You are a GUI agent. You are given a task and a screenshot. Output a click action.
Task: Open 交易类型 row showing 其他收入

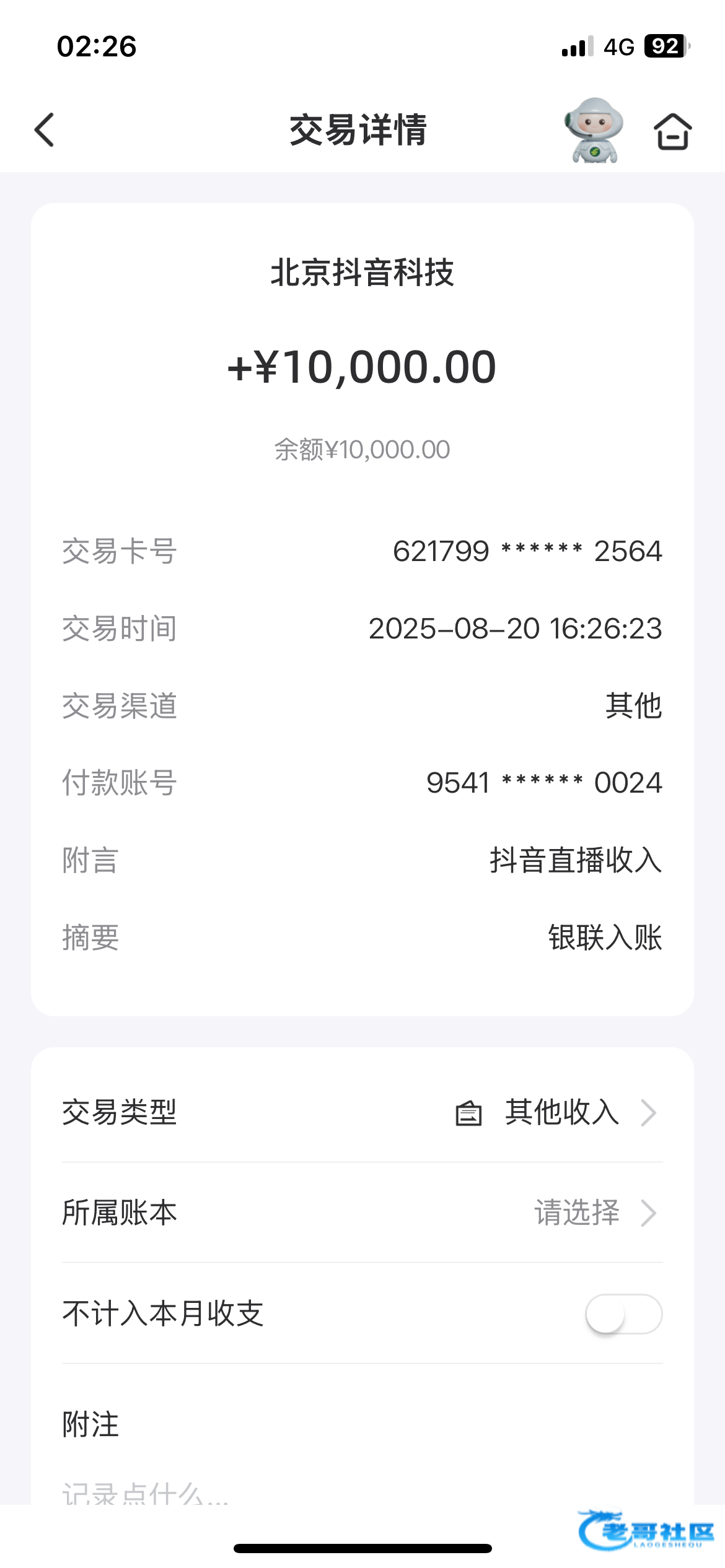pyautogui.click(x=362, y=1113)
